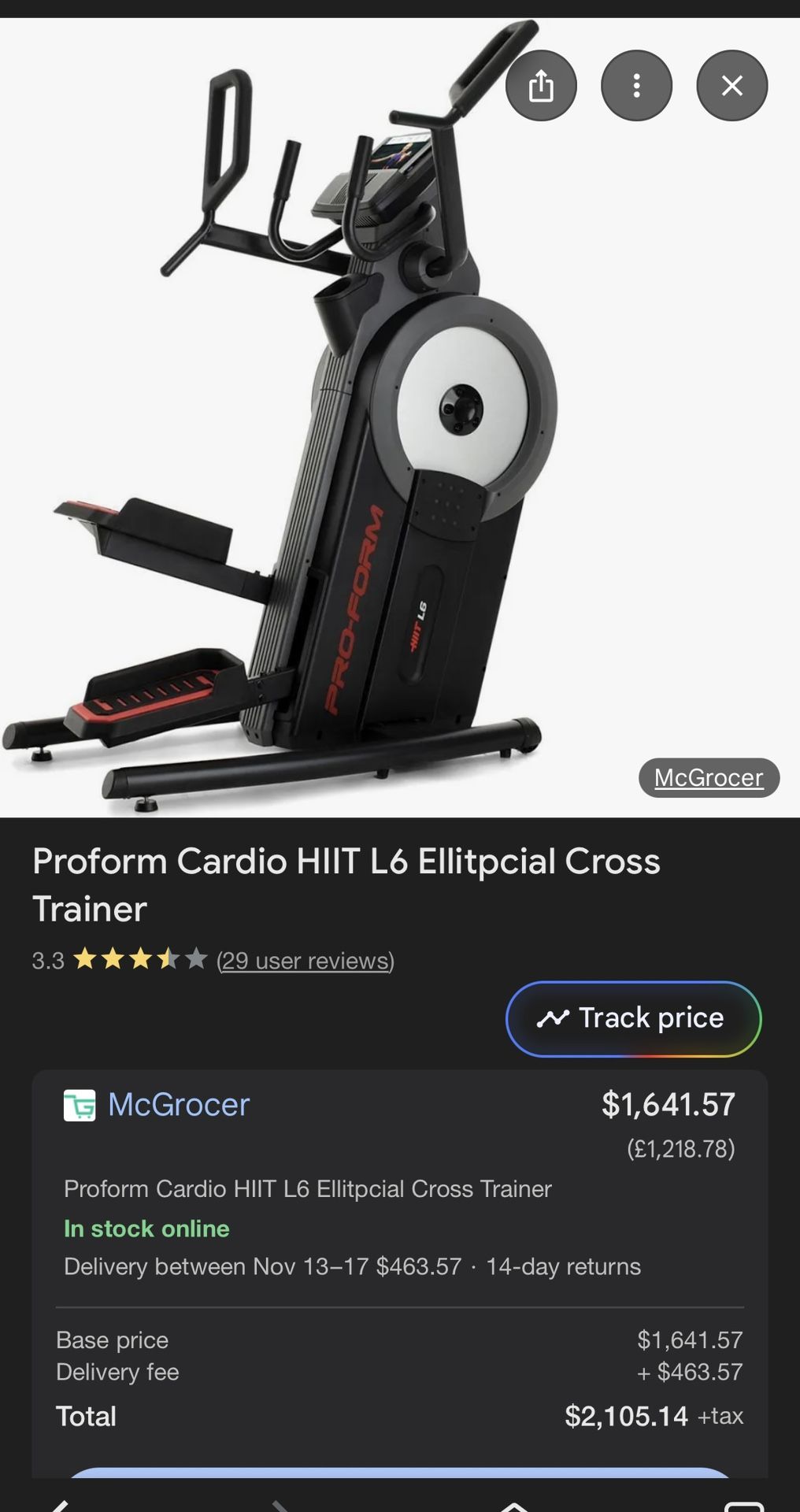Close the product detail overlay
Screen dimensions: 800x1512
click(731, 87)
